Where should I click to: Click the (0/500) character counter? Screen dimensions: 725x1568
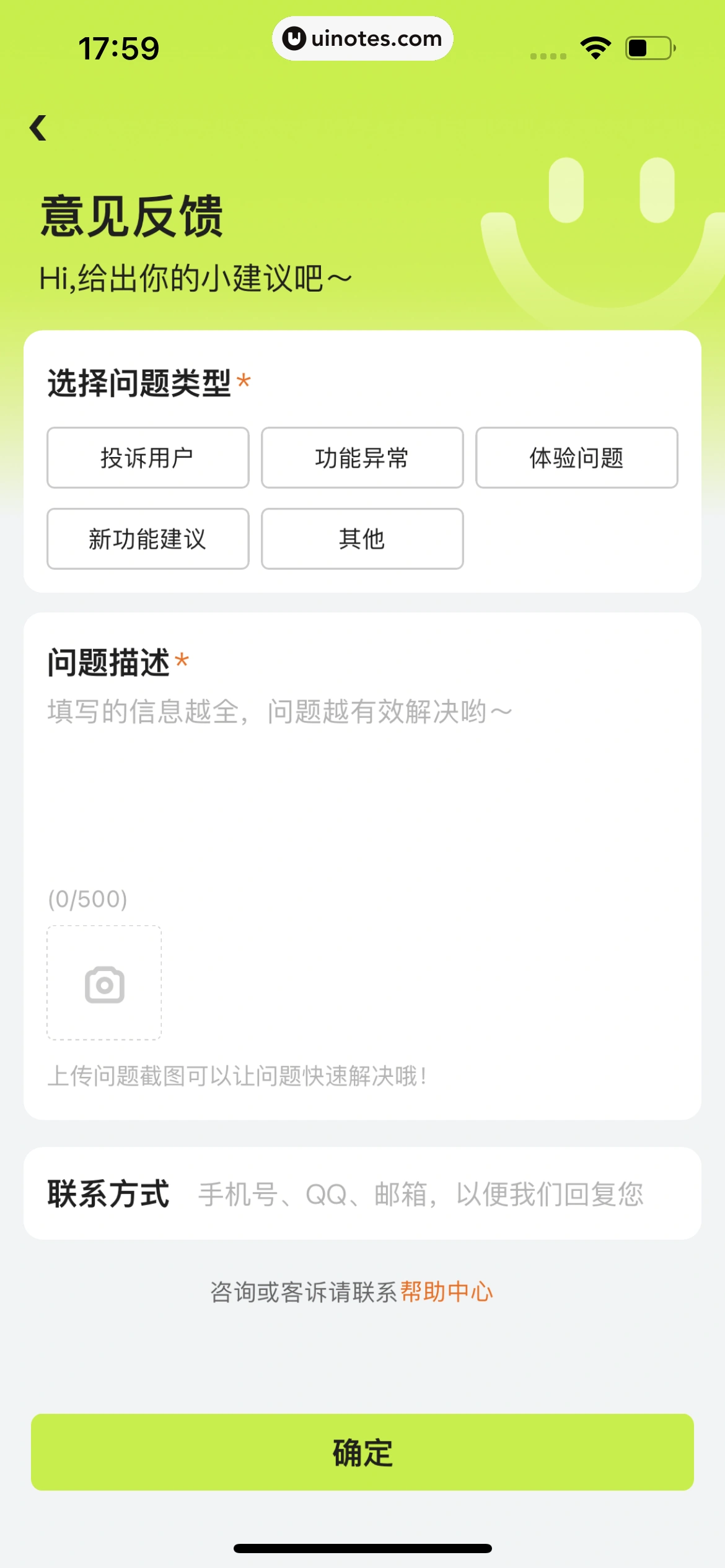87,900
